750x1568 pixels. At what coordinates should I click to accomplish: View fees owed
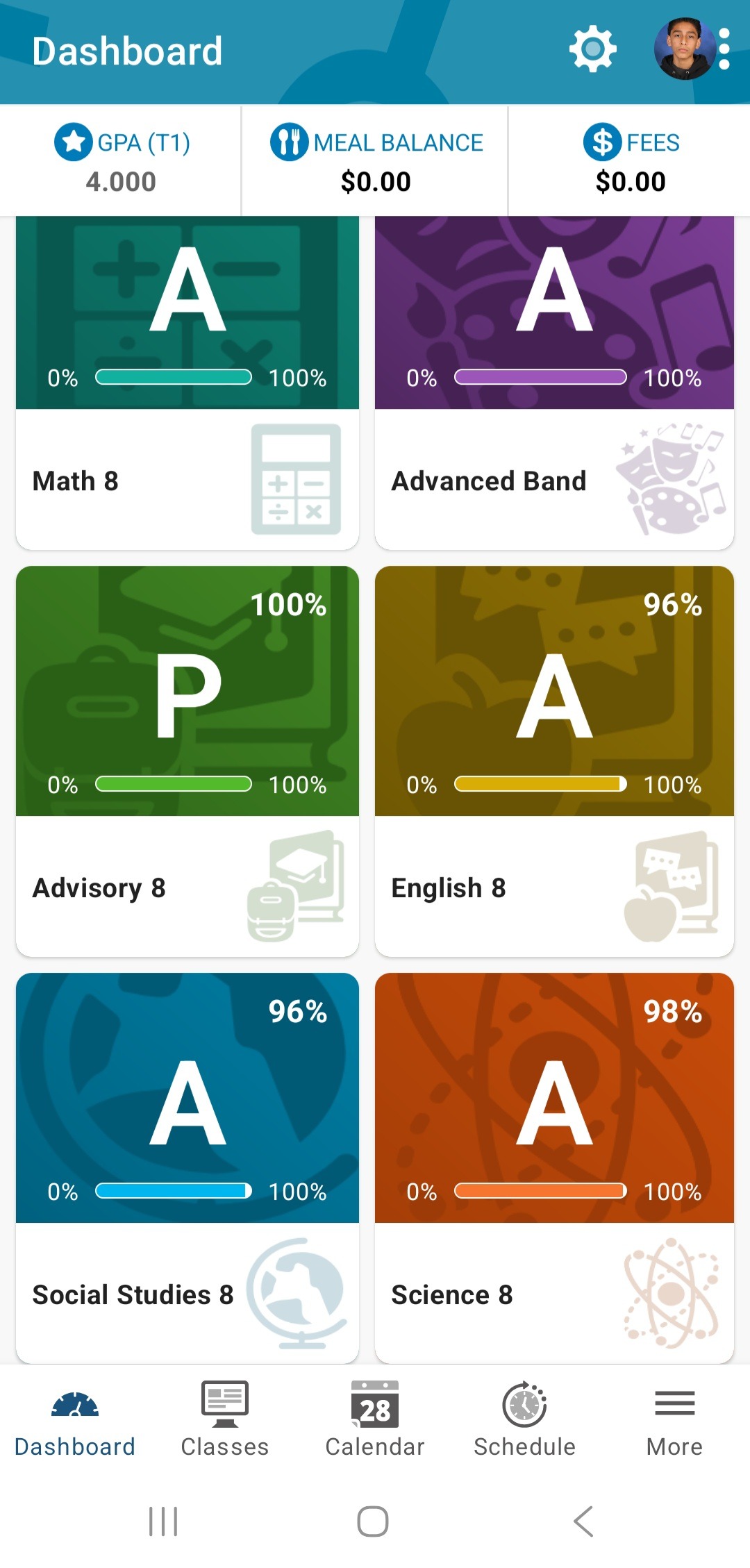pos(630,161)
